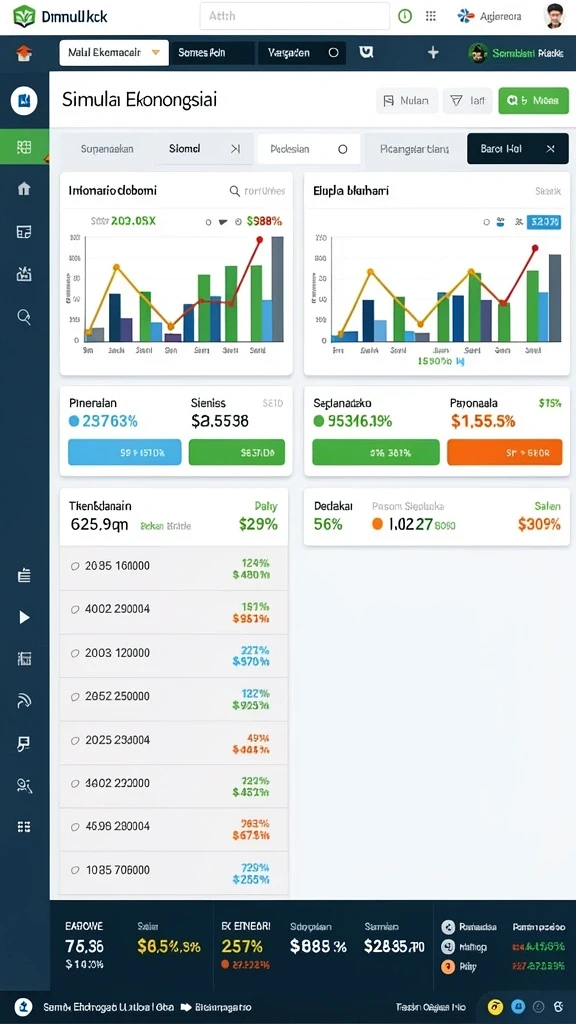Open the profile avatar at top right
The width and height of the screenshot is (576, 1024).
pos(553,16)
